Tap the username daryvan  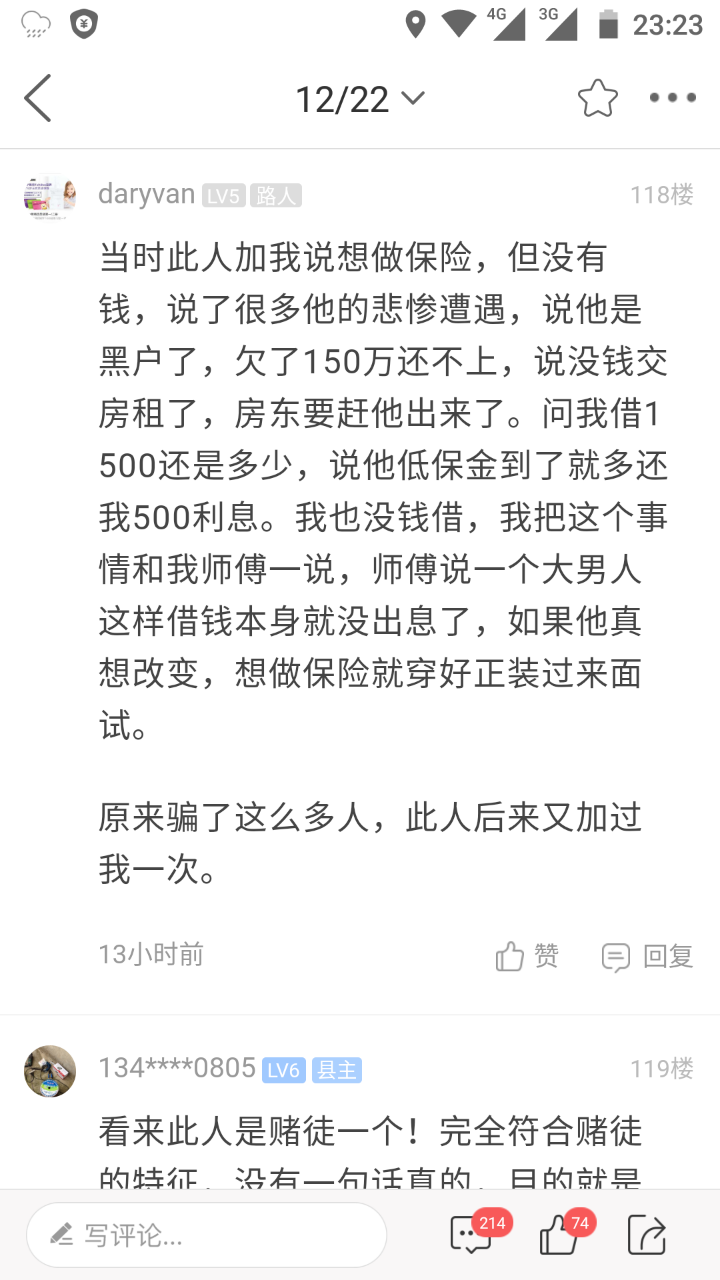[146, 194]
